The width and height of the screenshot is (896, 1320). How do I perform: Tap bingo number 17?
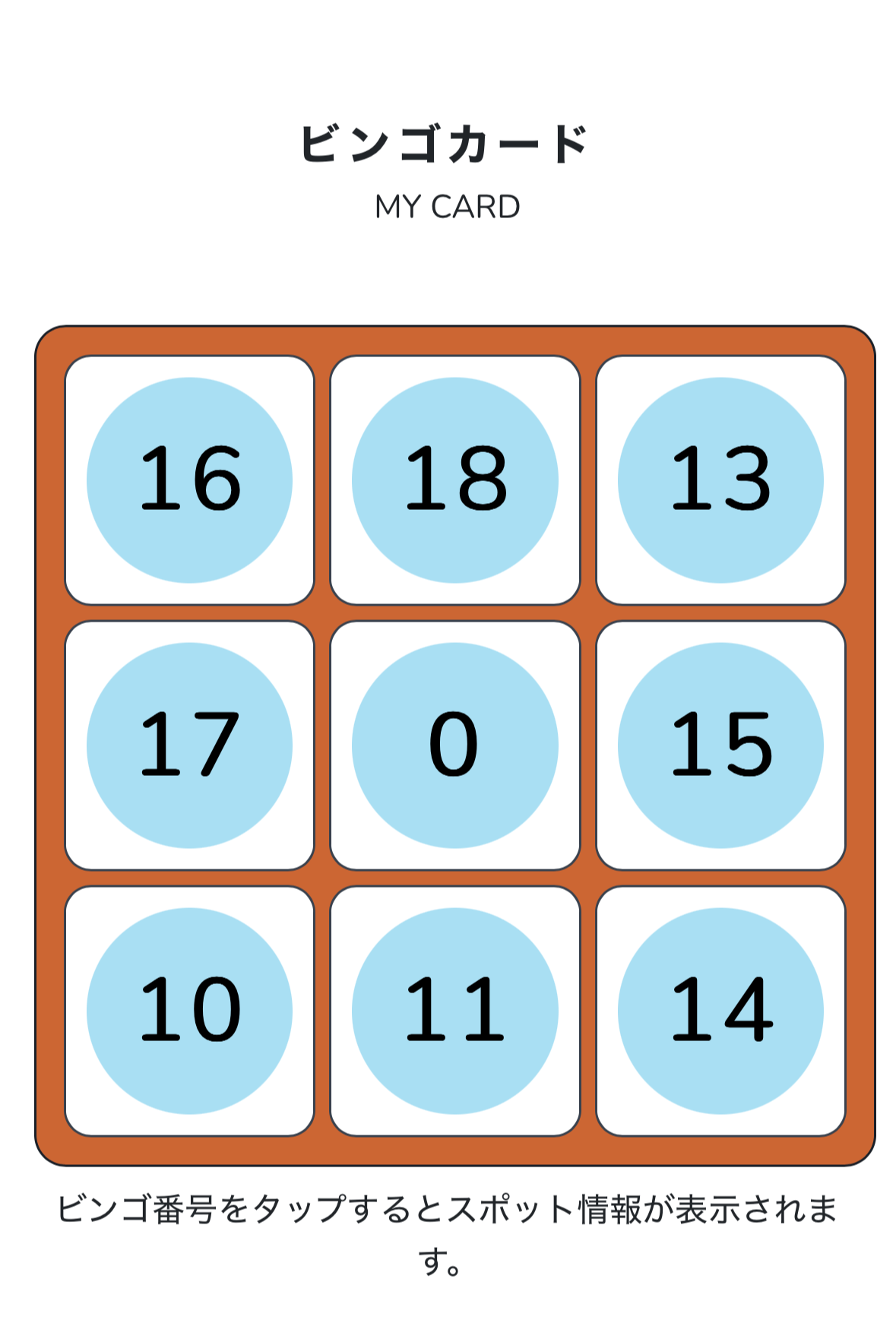[189, 745]
